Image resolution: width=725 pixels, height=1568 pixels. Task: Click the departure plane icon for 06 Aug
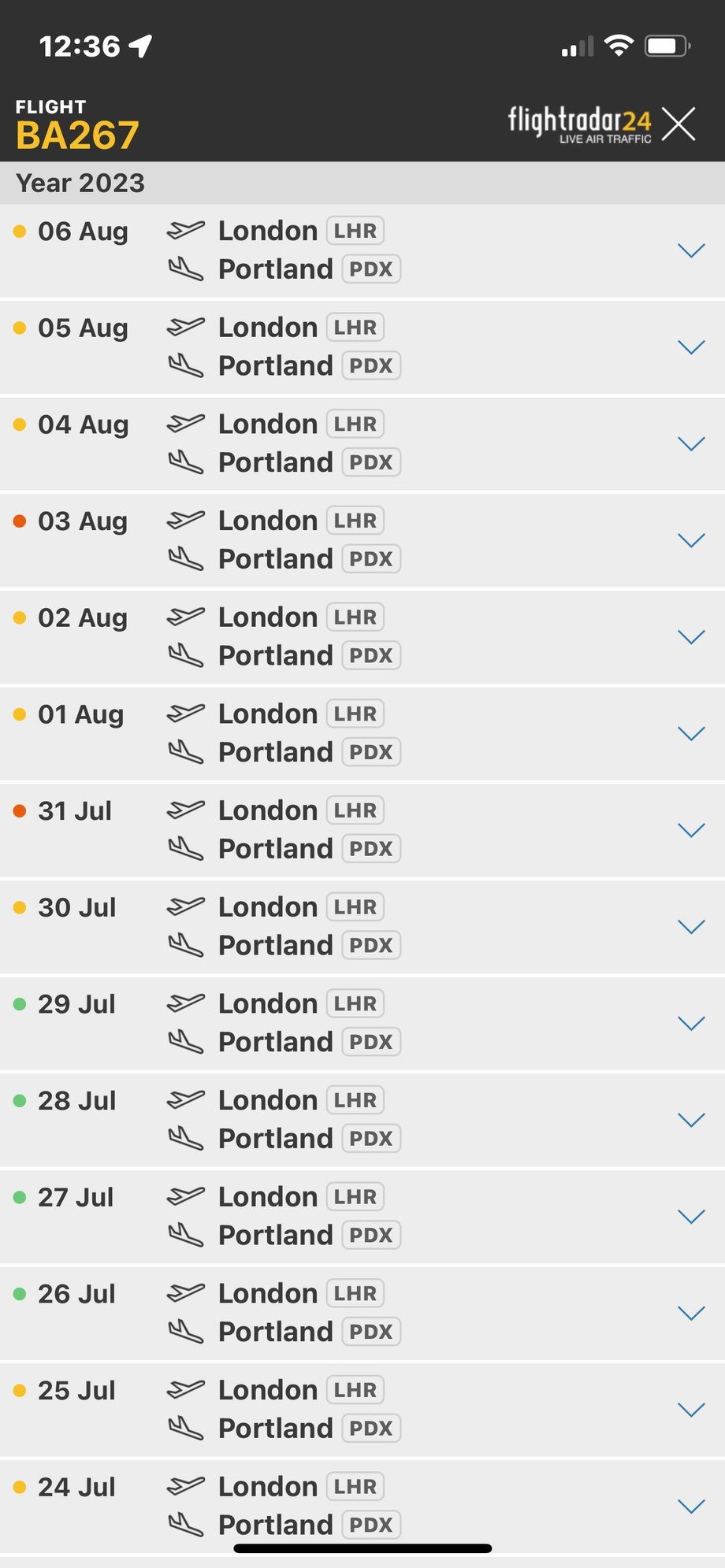(187, 230)
